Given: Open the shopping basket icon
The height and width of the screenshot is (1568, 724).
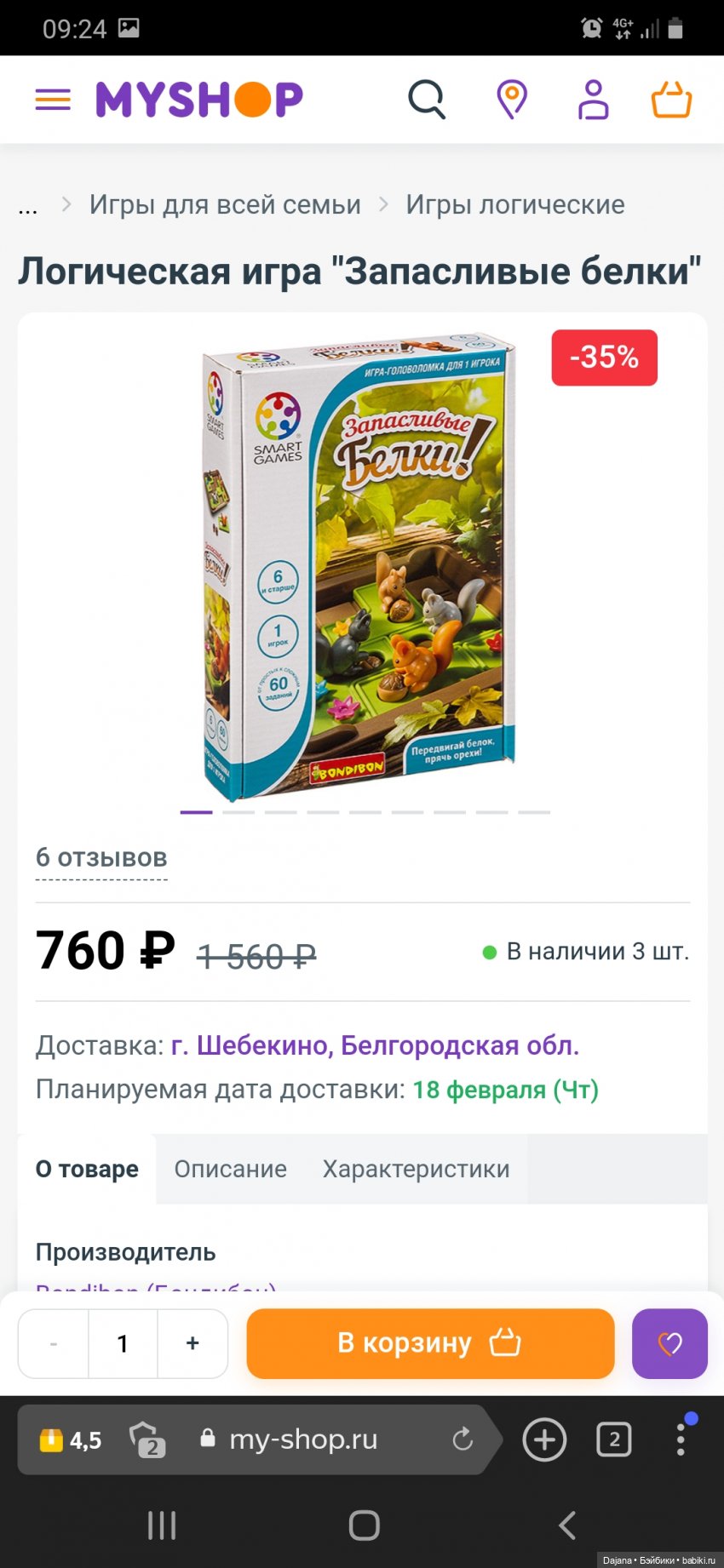Looking at the screenshot, I should coord(671,100).
